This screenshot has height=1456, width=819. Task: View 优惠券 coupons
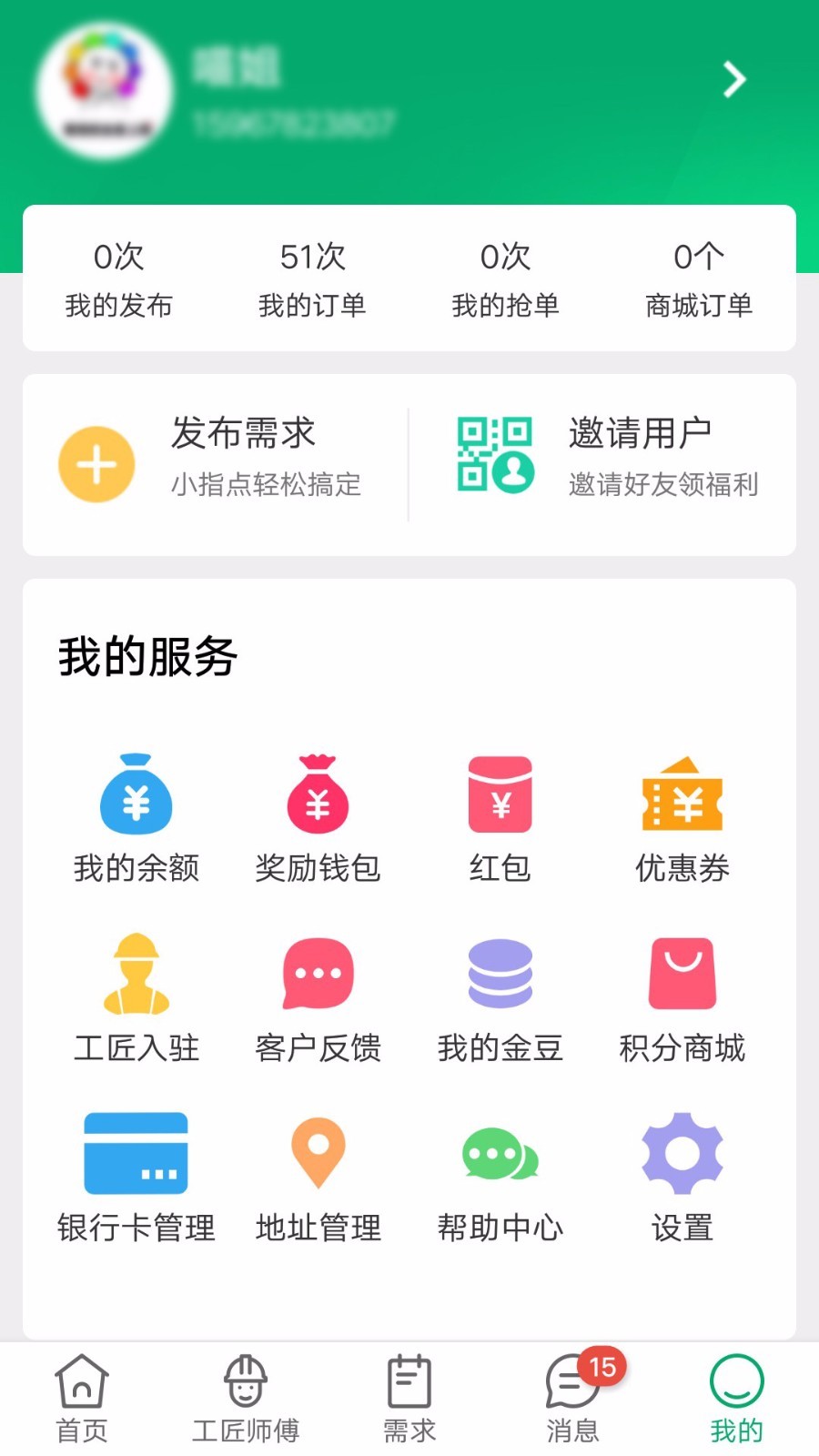point(682,818)
